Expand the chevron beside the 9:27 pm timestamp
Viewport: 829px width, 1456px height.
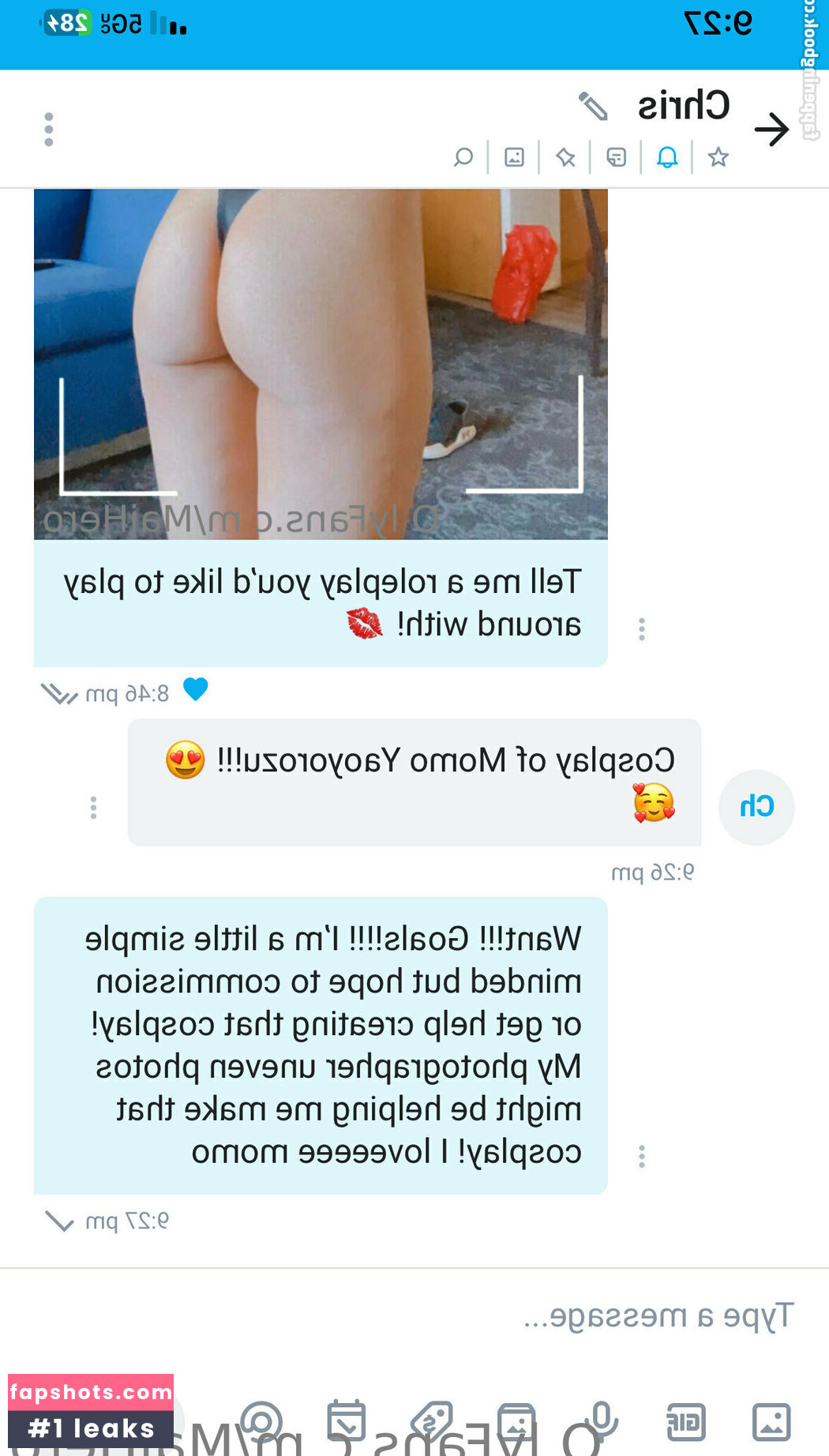59,1220
